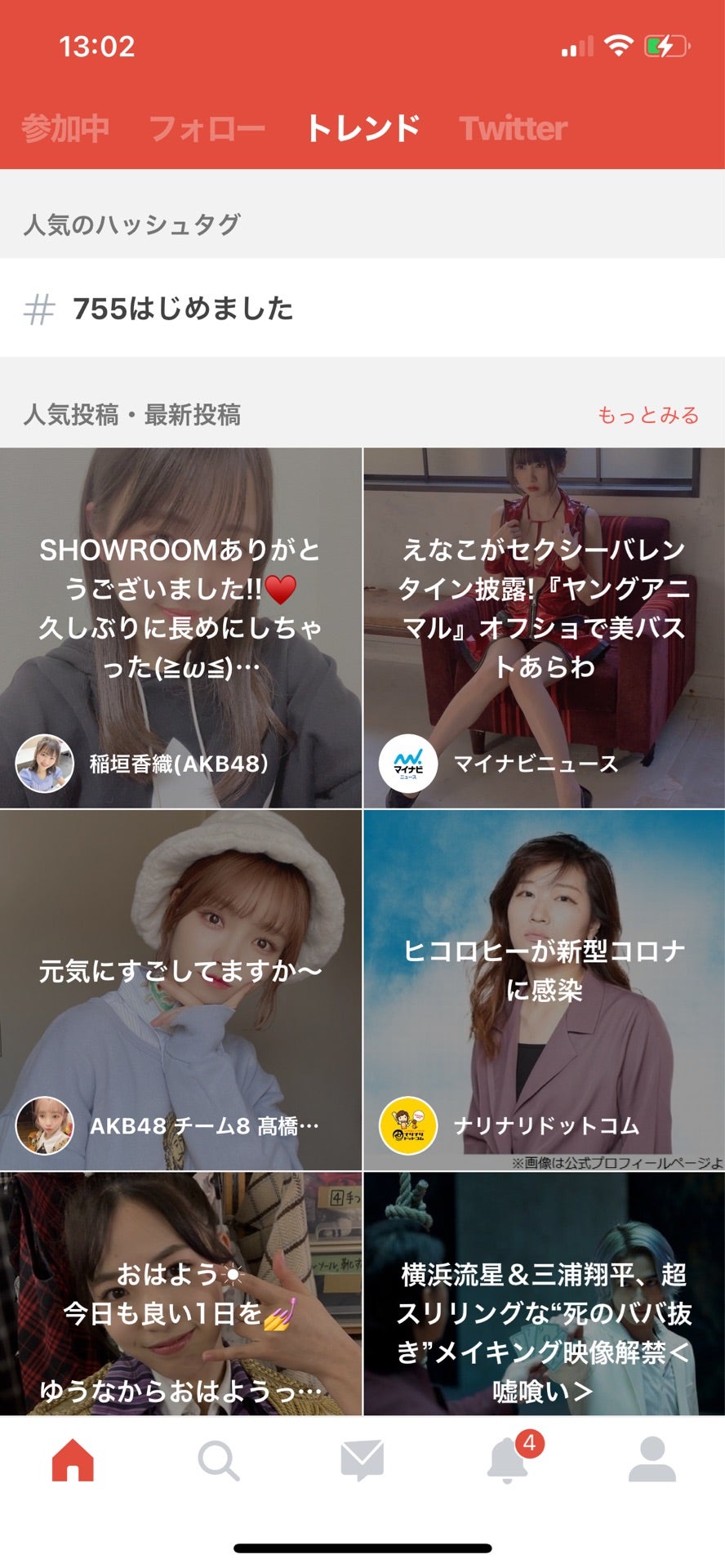Select the フォロー tab

point(208,127)
